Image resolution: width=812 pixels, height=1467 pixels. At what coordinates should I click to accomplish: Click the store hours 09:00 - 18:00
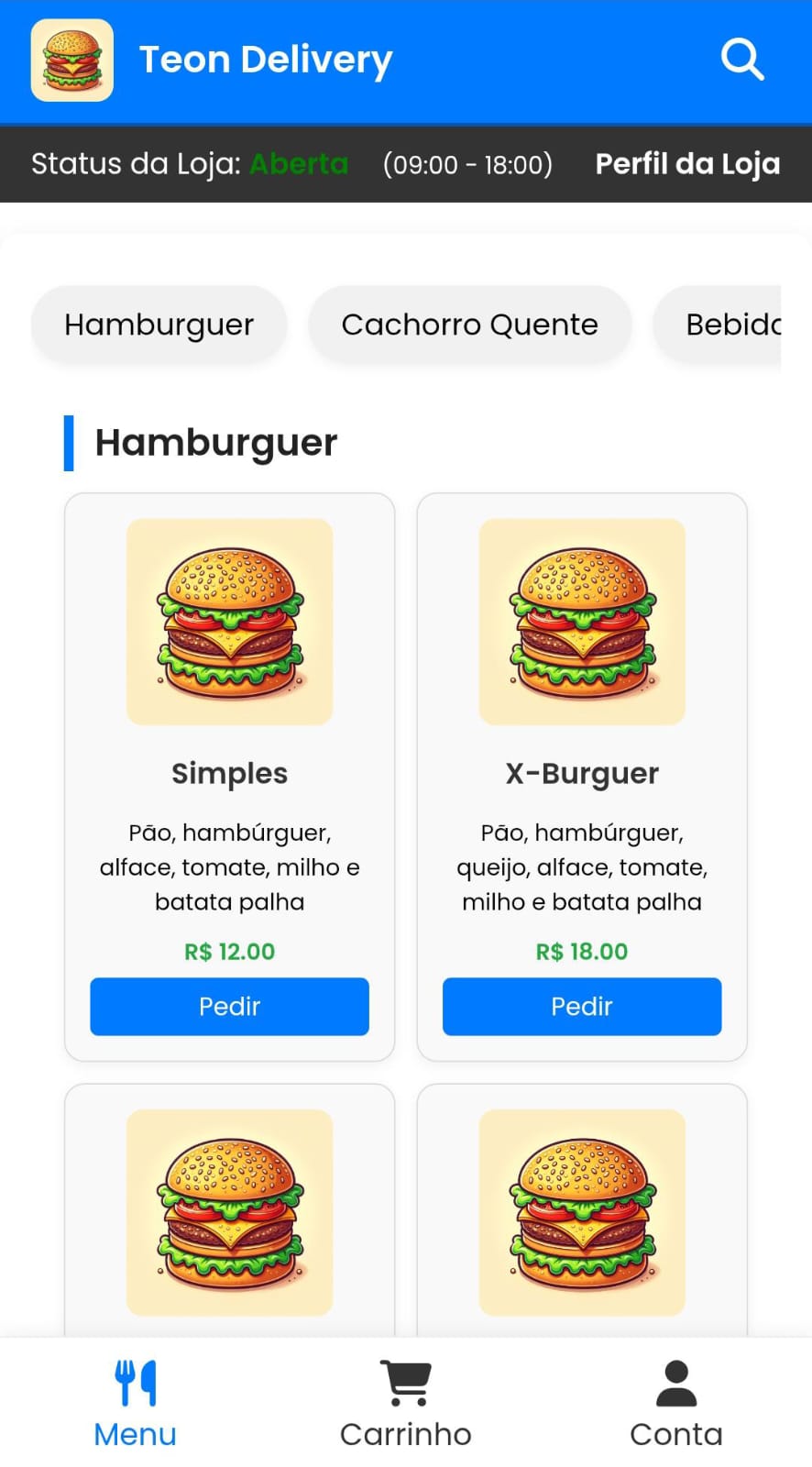(x=467, y=164)
